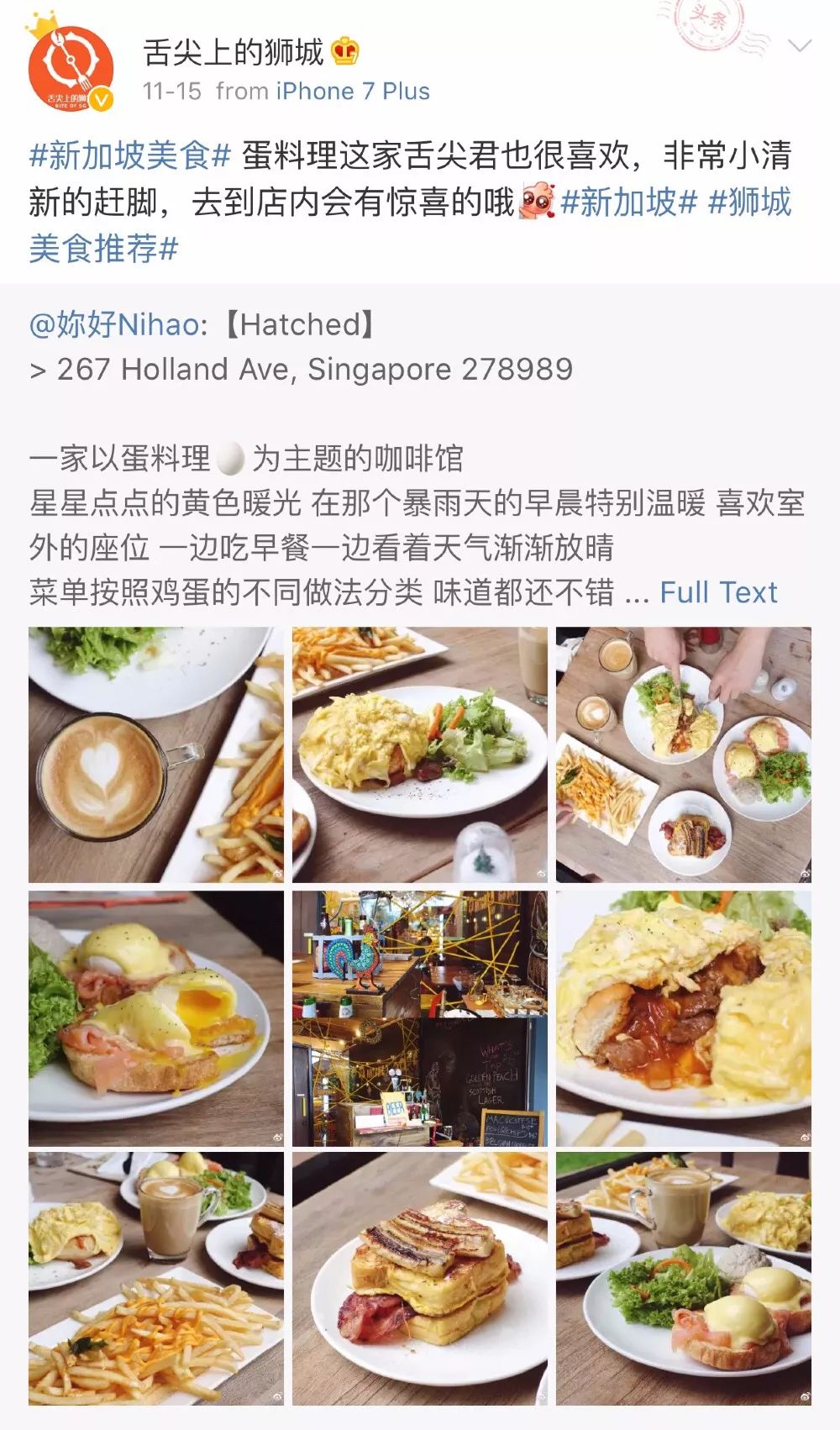
Task: Open the #新加坡# hashtag
Action: [629, 202]
